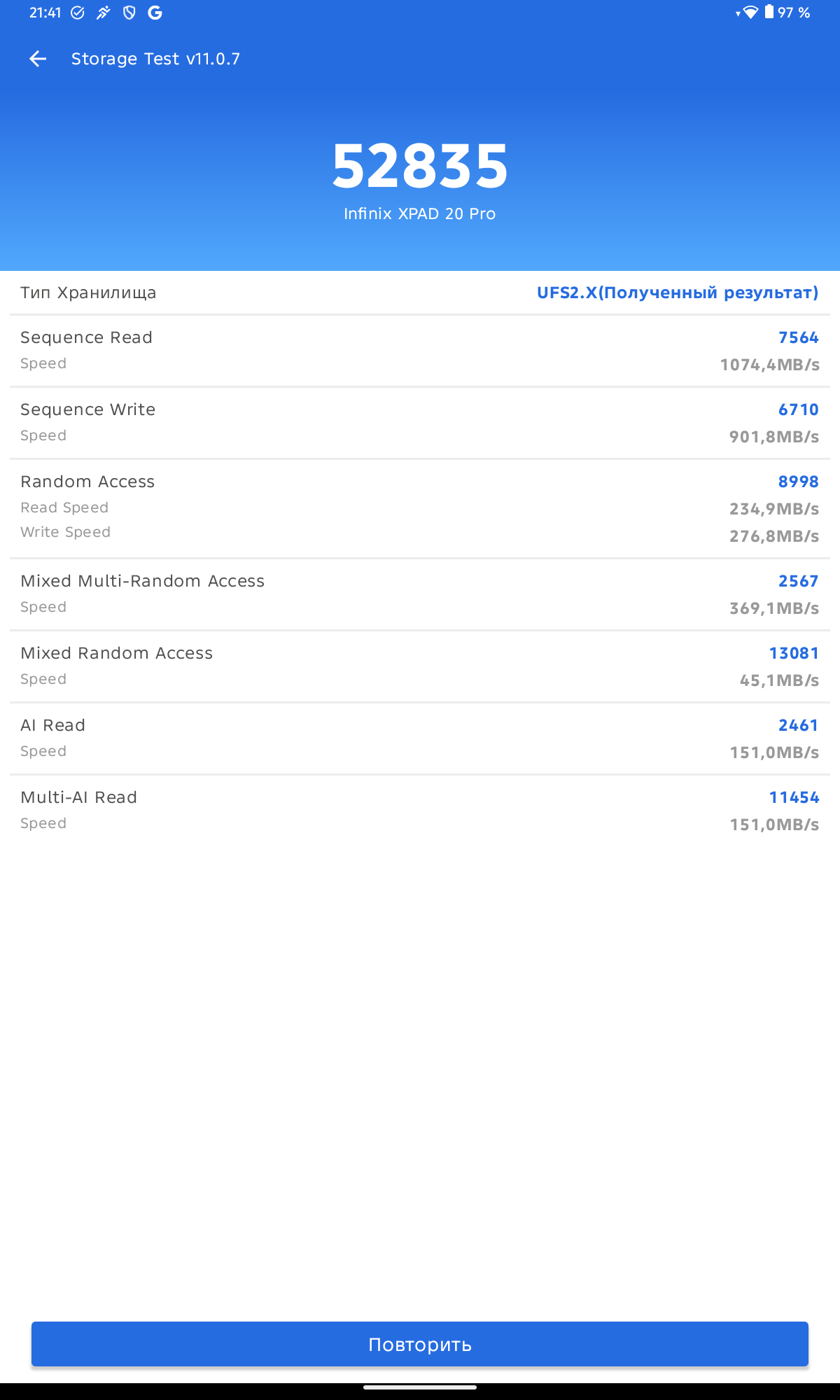The height and width of the screenshot is (1400, 840).
Task: Tap the Повторить button to rerun test
Action: [420, 1344]
